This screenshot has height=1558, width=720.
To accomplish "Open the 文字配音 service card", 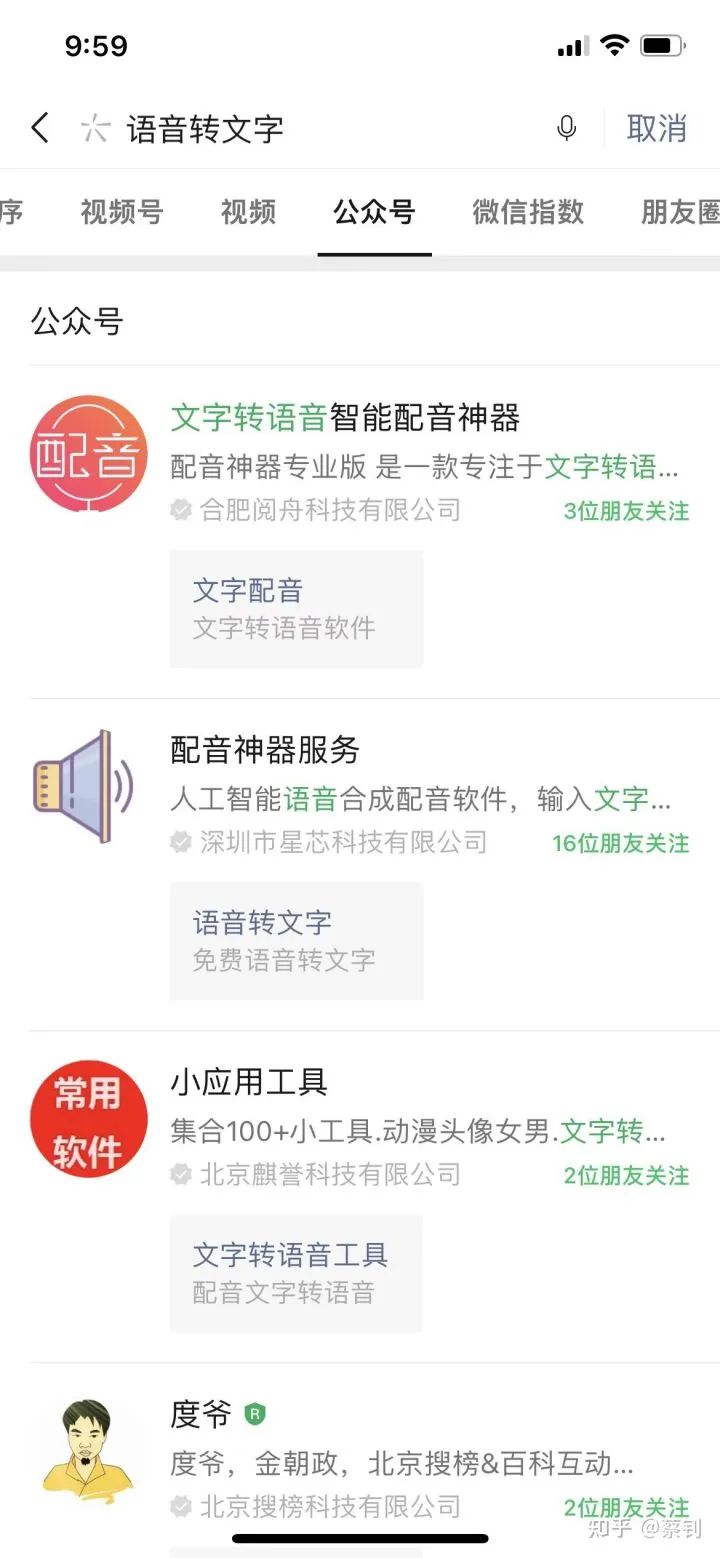I will click(296, 608).
